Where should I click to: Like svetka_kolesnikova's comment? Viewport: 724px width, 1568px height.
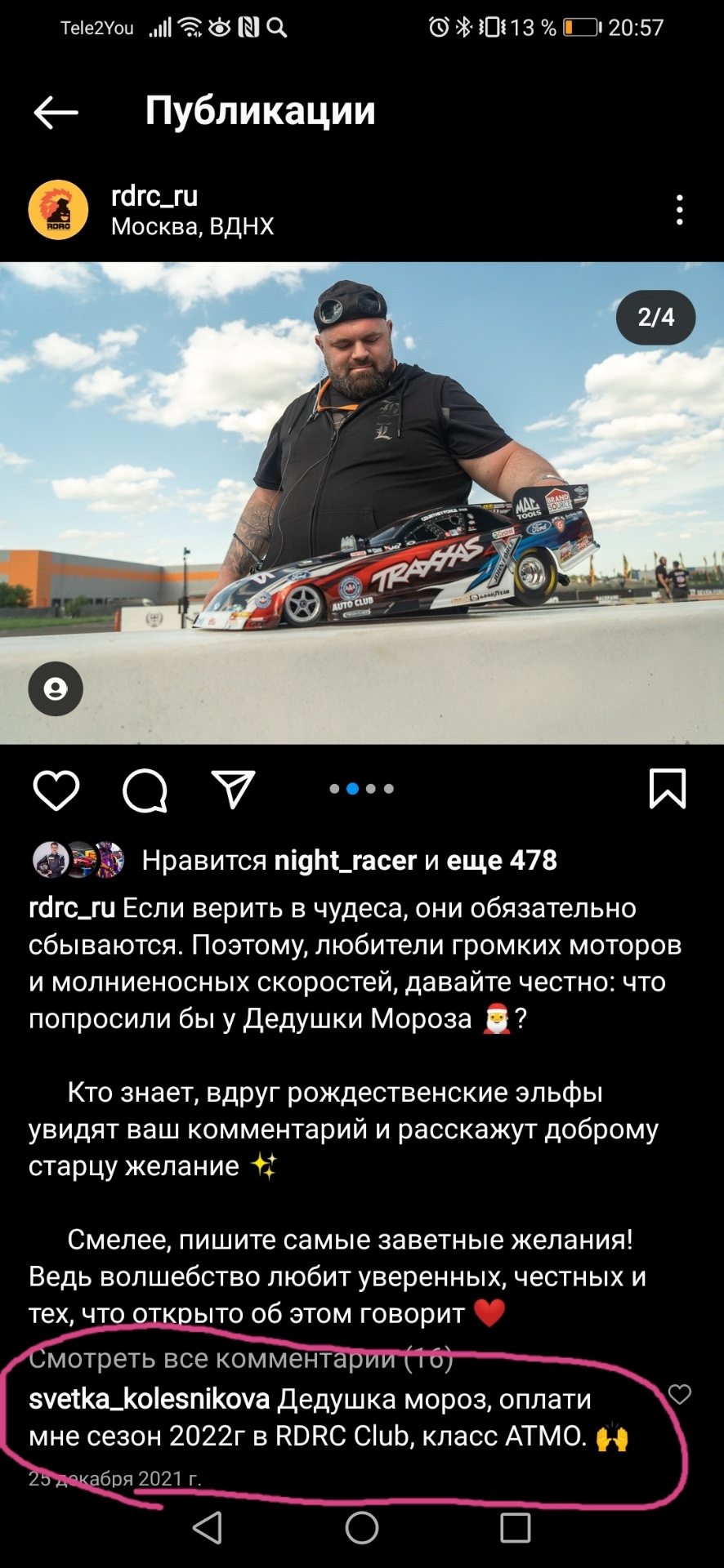coord(679,1394)
